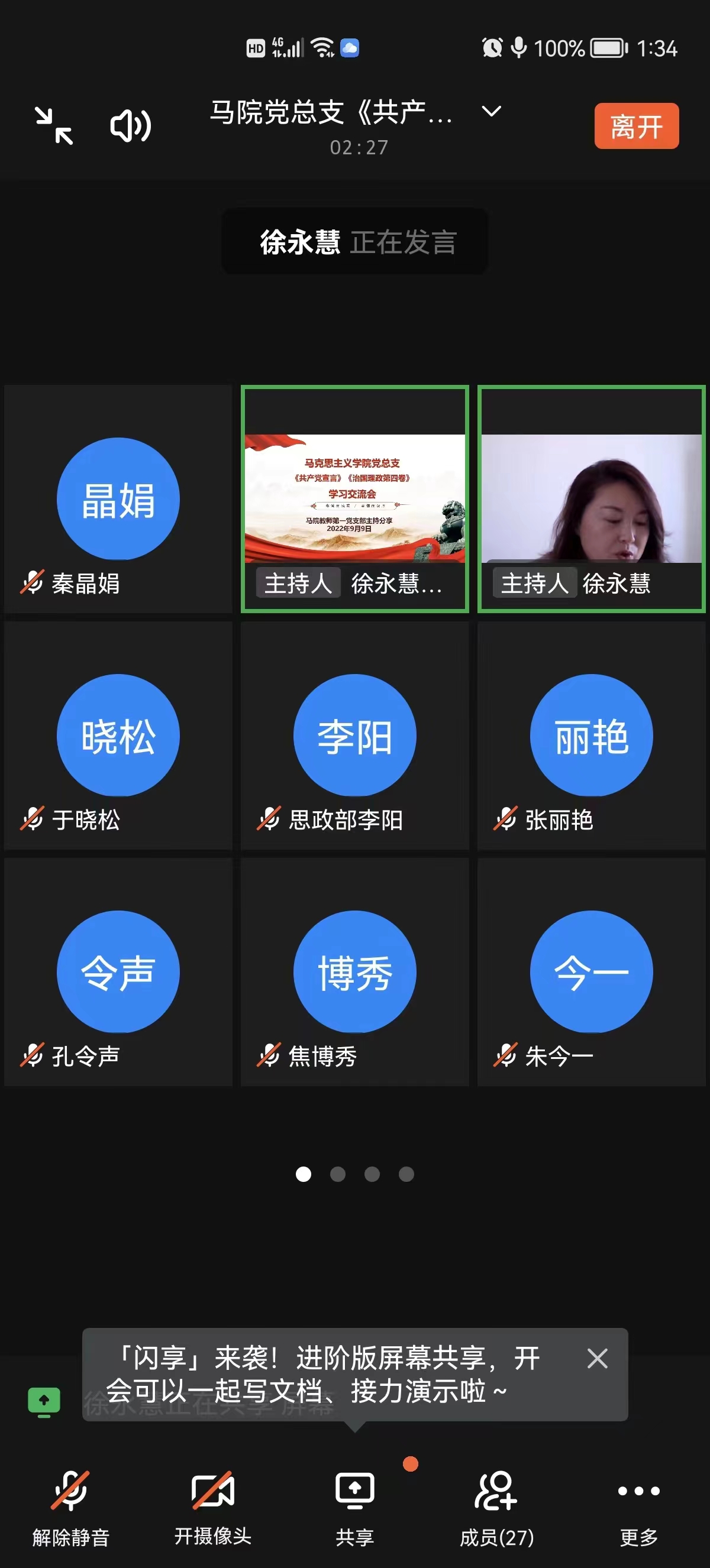710x1568 pixels.
Task: Select participant tile 孔令声
Action: point(118,972)
